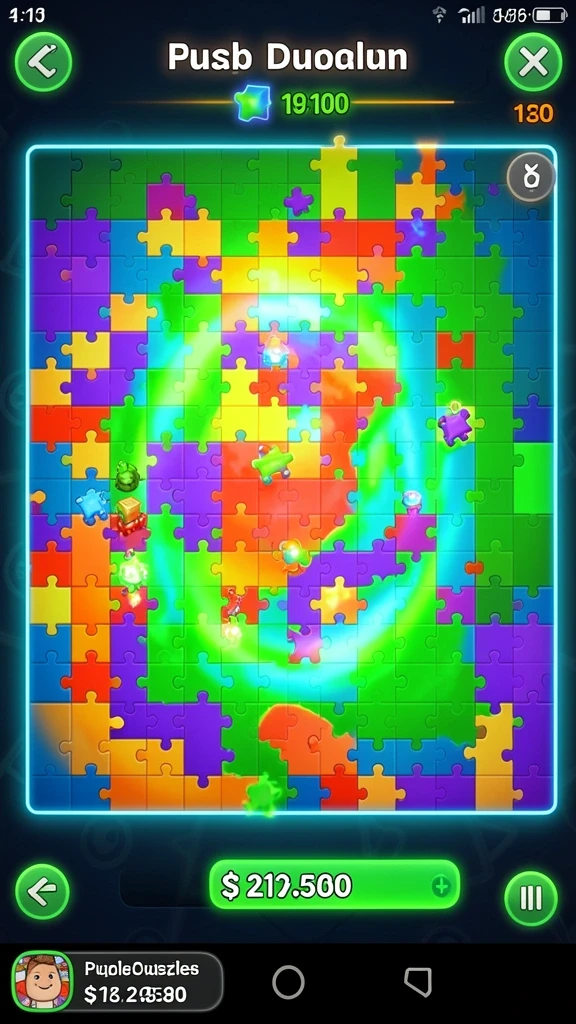This screenshot has height=1024, width=576.
Task: Tap the round gray button on the puzzle board
Action: (531, 176)
